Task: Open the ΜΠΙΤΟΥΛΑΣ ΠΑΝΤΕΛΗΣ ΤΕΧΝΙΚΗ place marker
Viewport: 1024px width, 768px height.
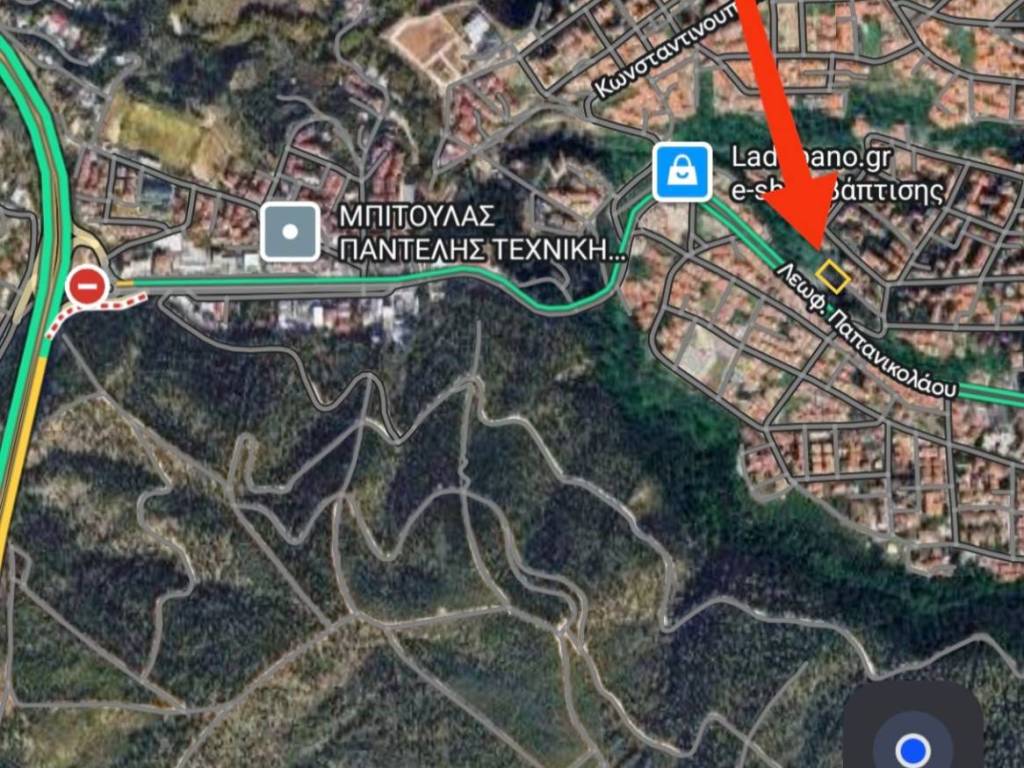Action: [290, 232]
